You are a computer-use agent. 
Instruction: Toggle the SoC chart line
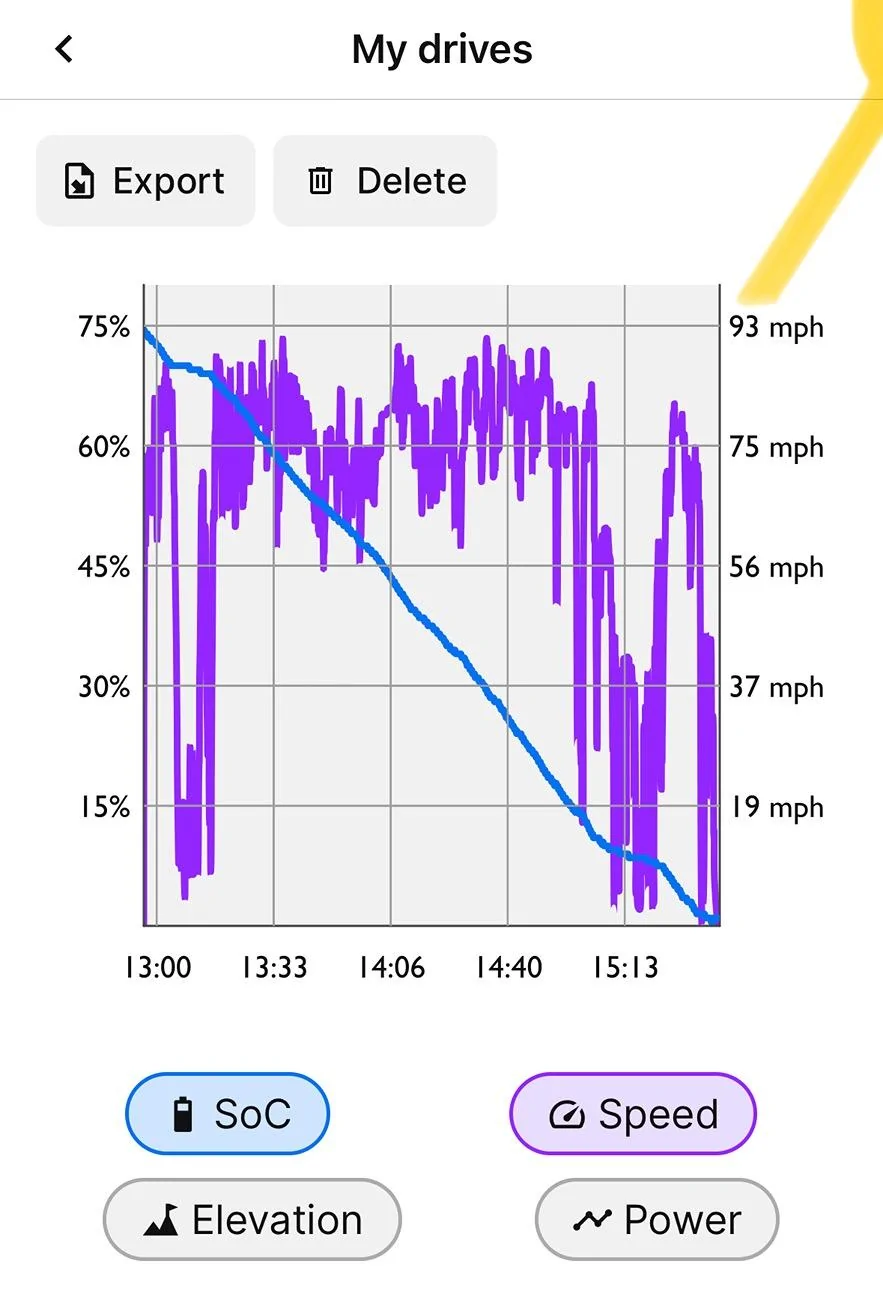click(227, 1114)
